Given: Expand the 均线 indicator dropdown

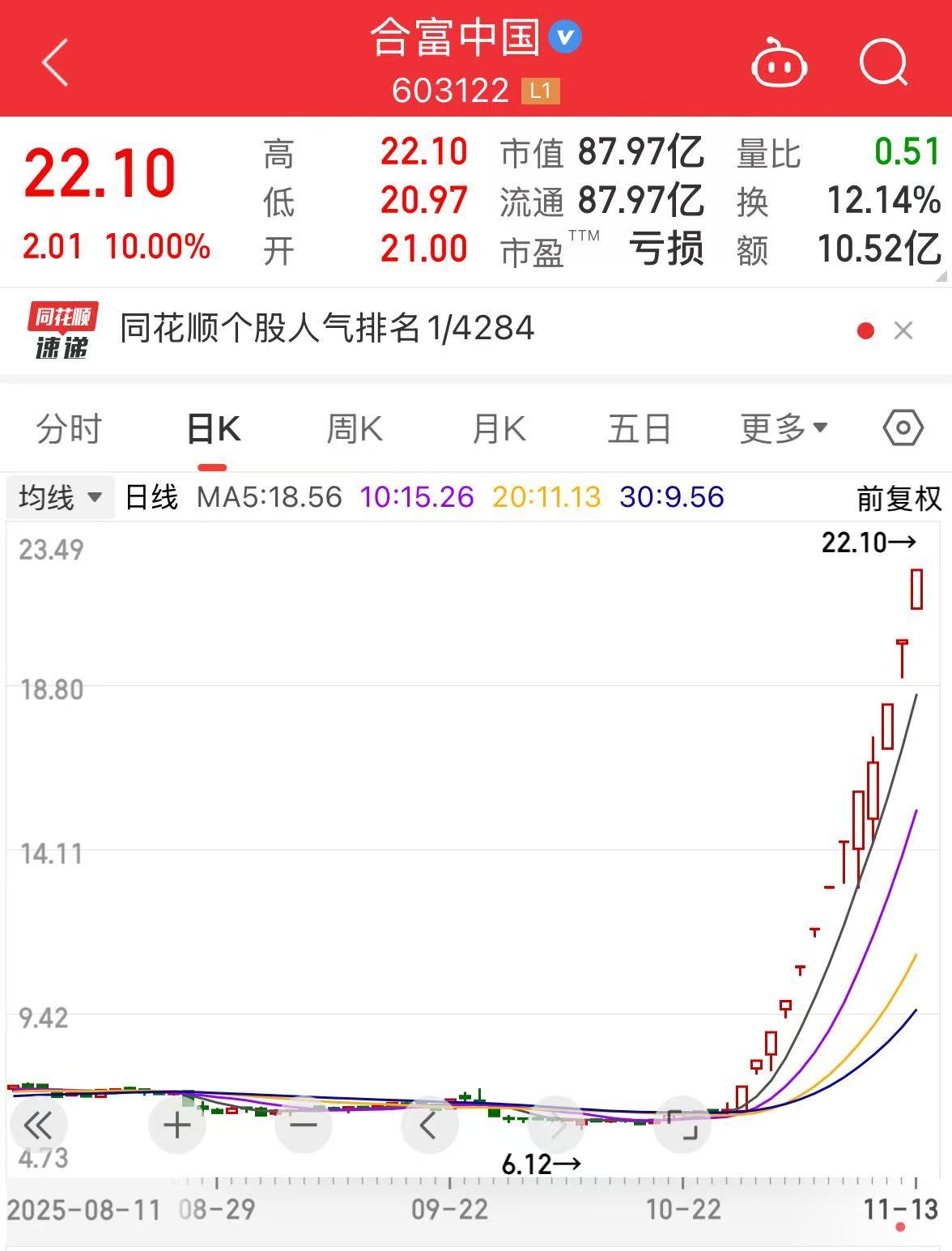Looking at the screenshot, I should (61, 496).
